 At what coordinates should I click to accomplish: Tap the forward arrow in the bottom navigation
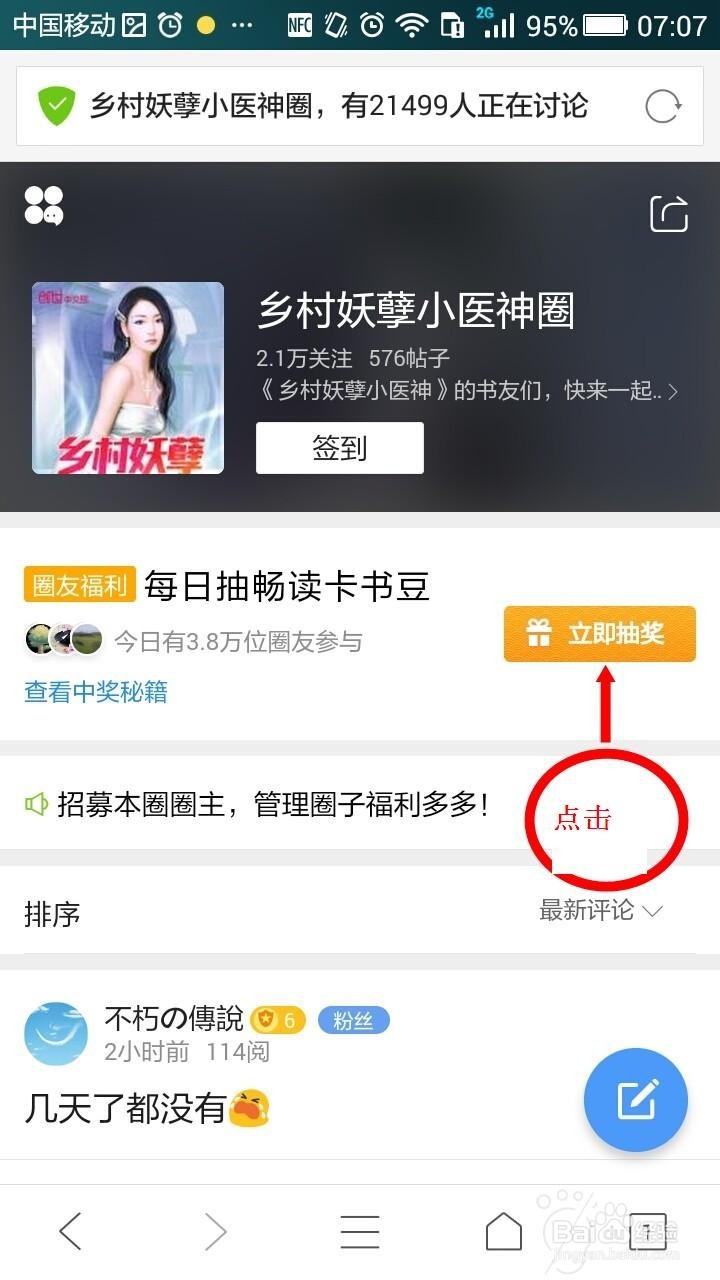(215, 1230)
